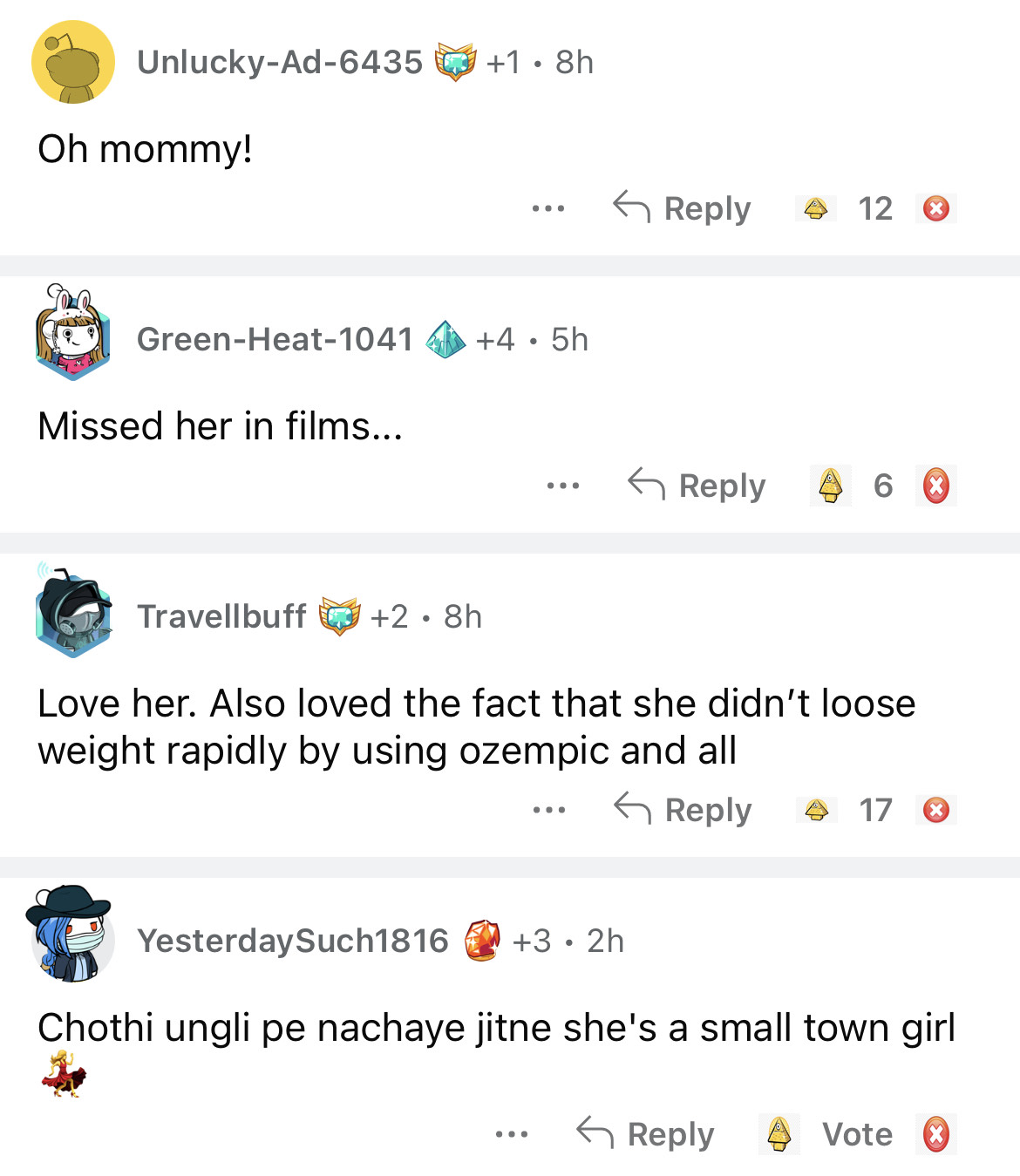Reply to Travellbuff's comment
Image resolution: width=1020 pixels, height=1176 pixels.
coord(683,810)
